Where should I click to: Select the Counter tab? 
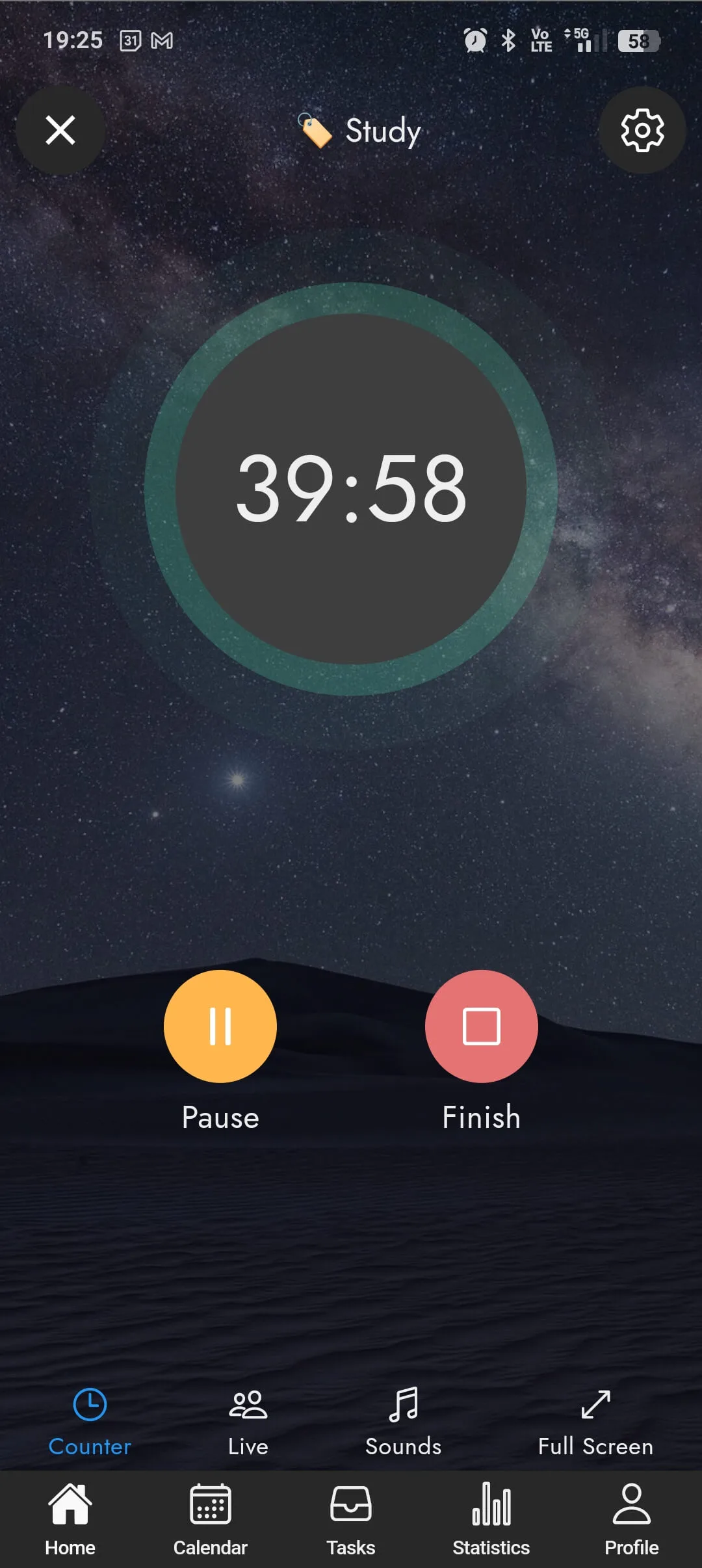coord(90,1421)
